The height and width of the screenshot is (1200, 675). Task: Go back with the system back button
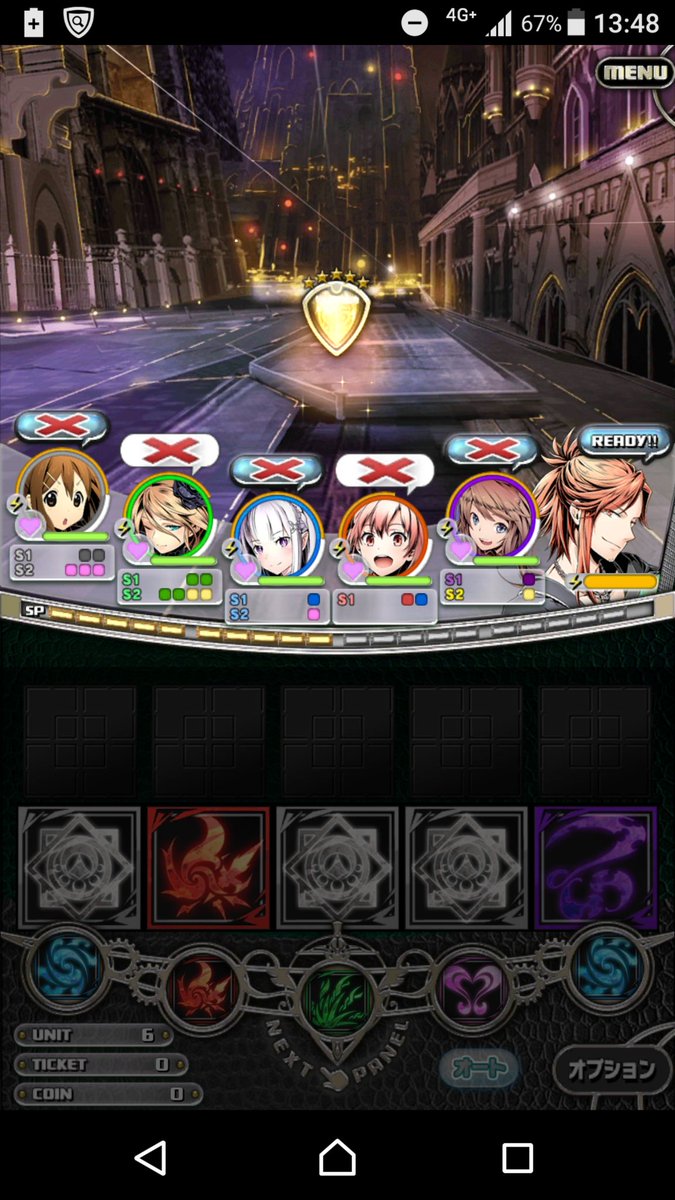(151, 1158)
